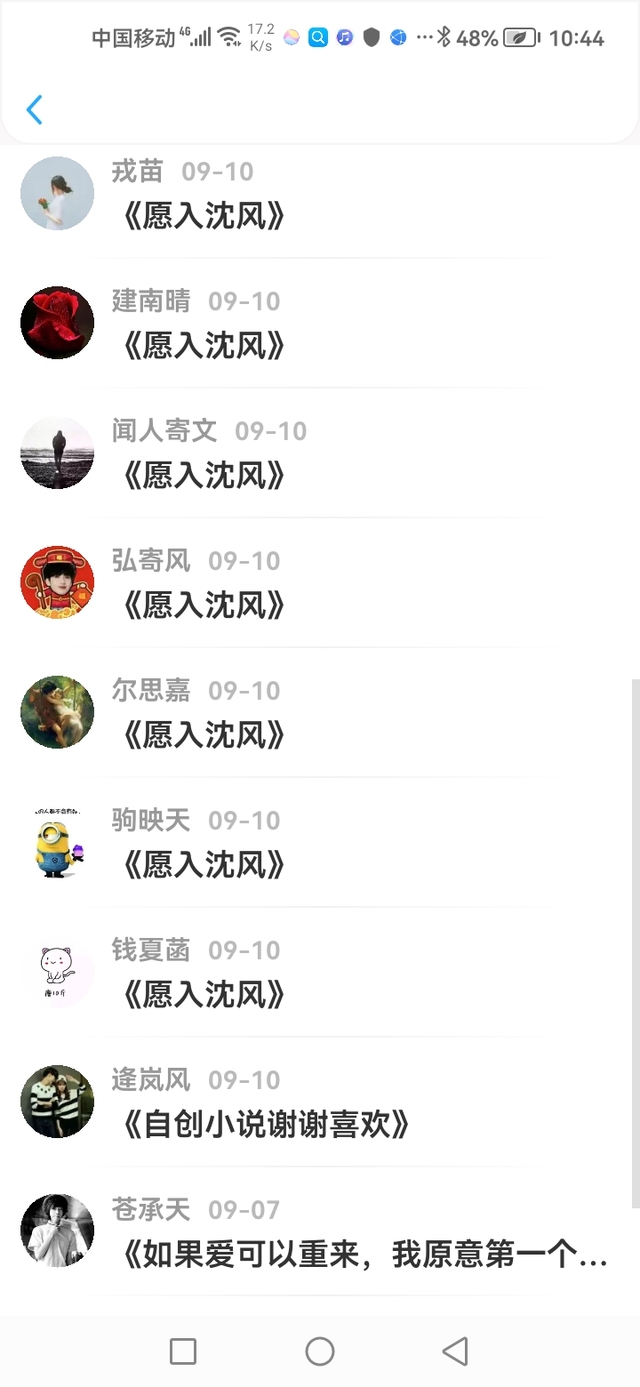The height and width of the screenshot is (1387, 640).
Task: Open 尔思嘉's post entry
Action: tap(204, 735)
